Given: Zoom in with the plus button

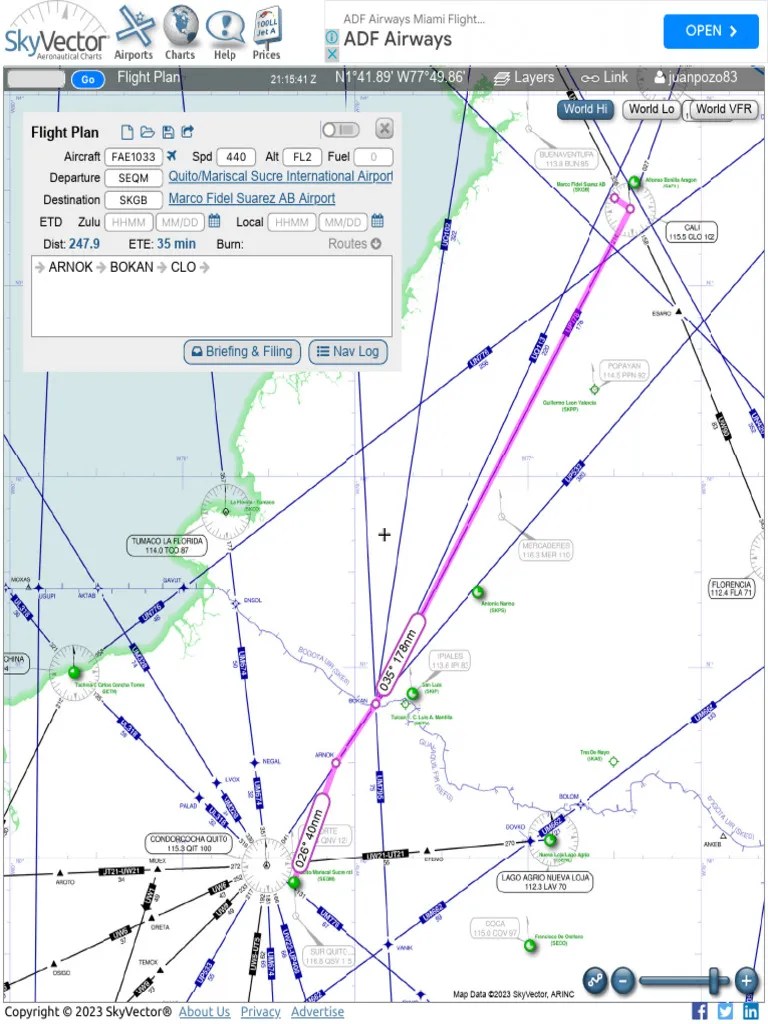Looking at the screenshot, I should pos(746,980).
